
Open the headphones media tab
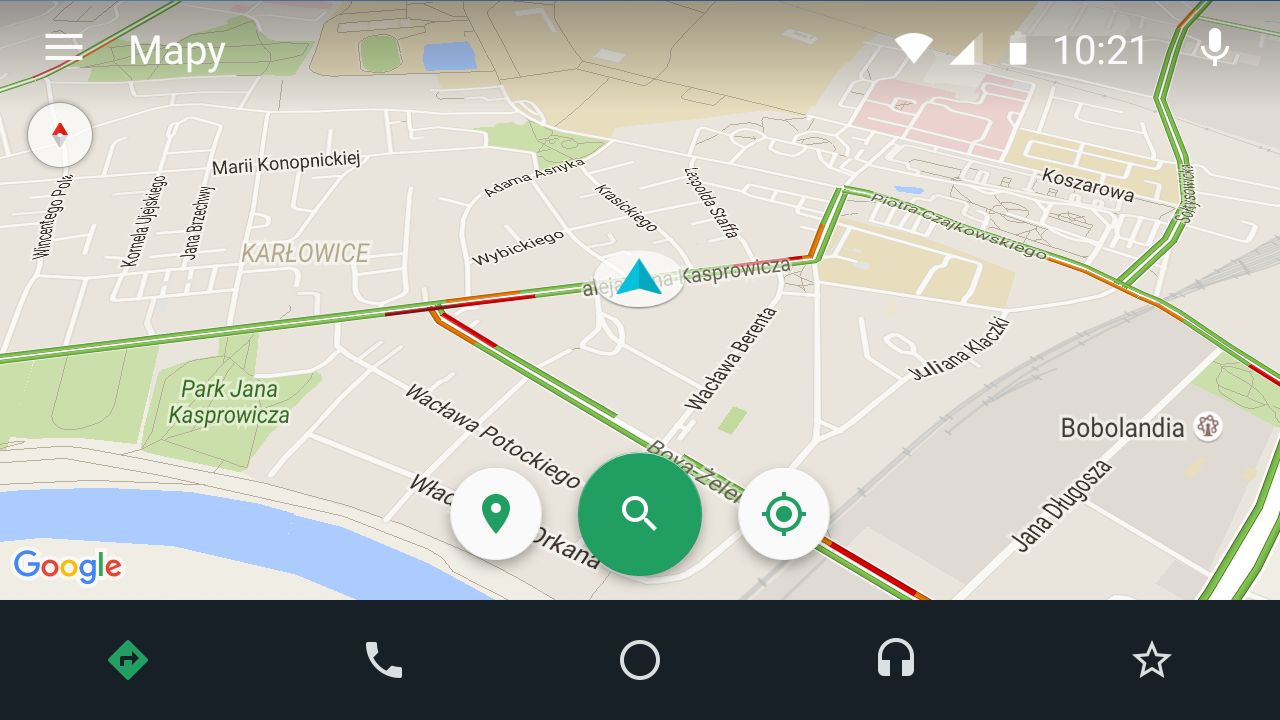tap(896, 660)
